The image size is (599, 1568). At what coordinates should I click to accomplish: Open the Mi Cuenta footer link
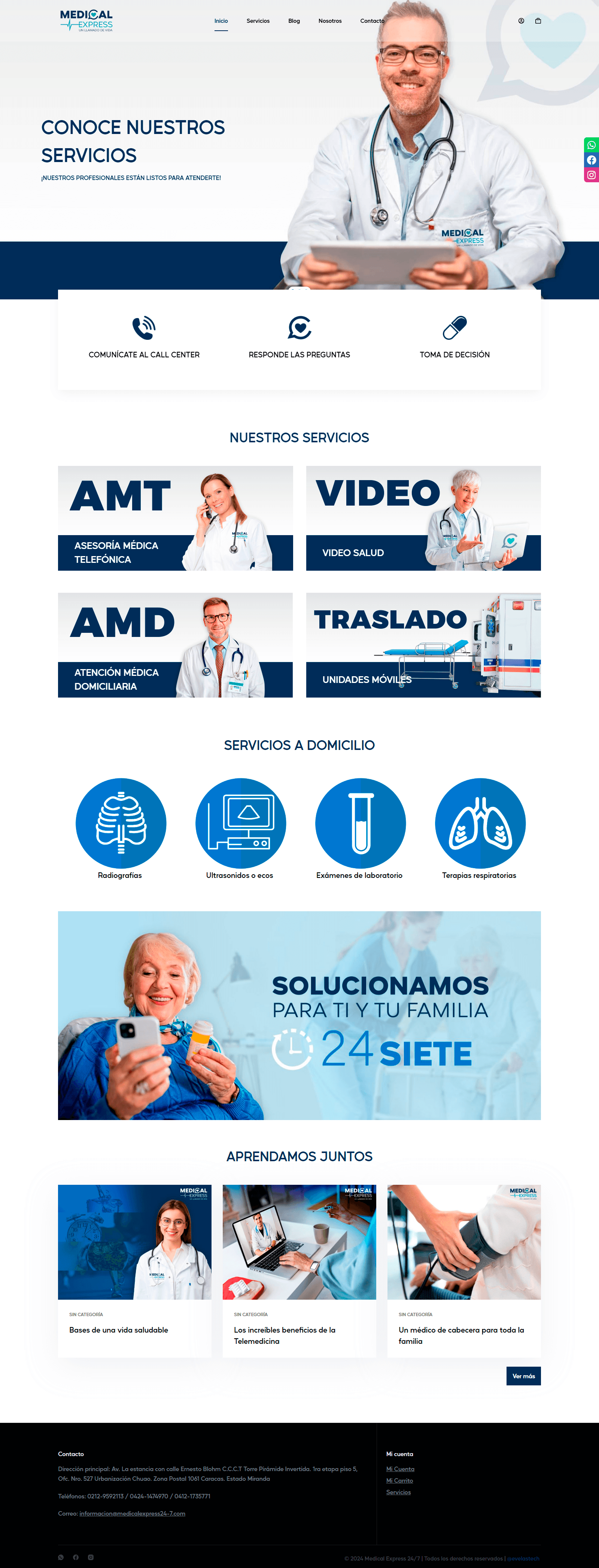point(400,1469)
